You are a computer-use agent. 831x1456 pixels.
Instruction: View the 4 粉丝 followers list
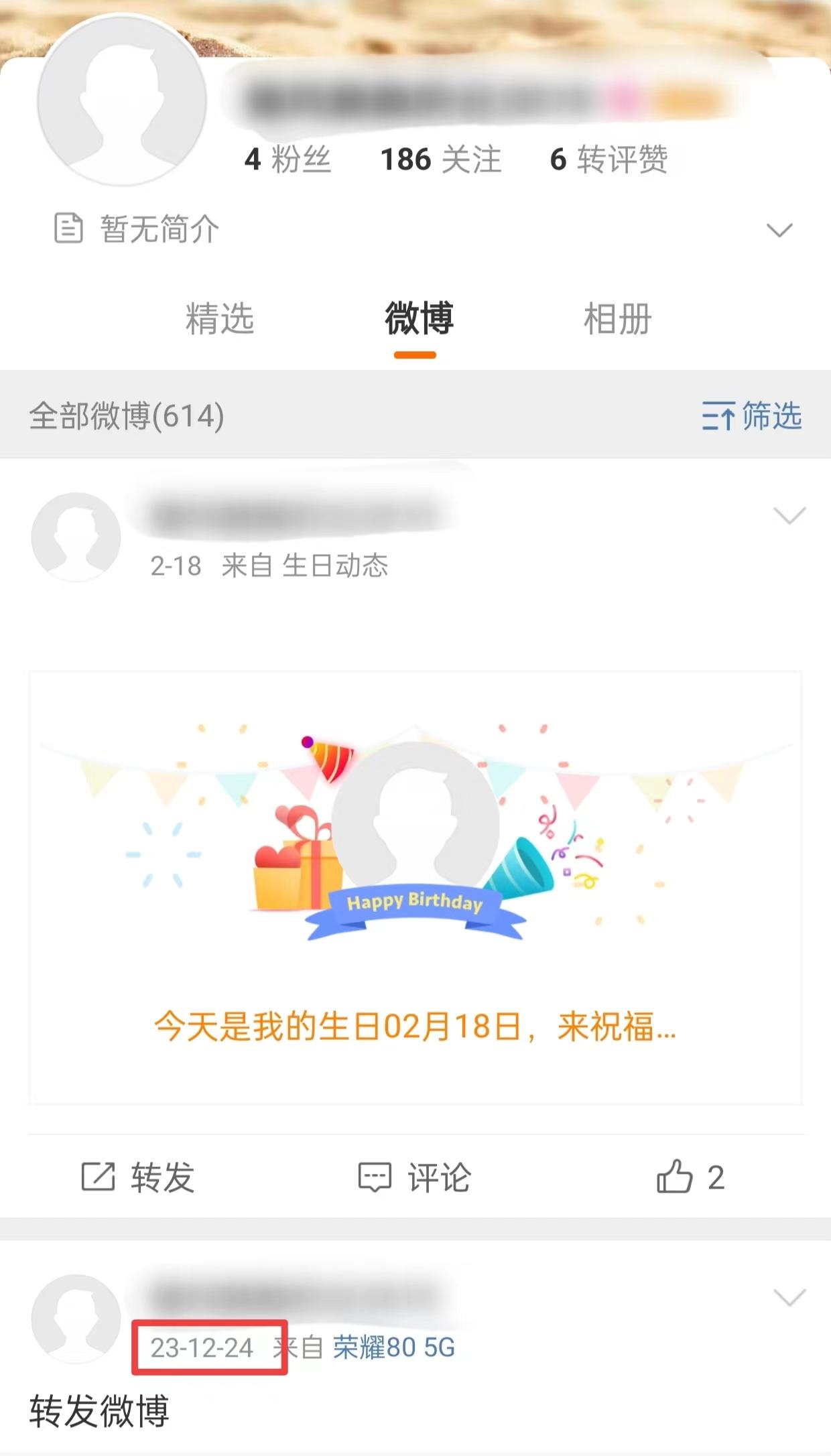(287, 159)
